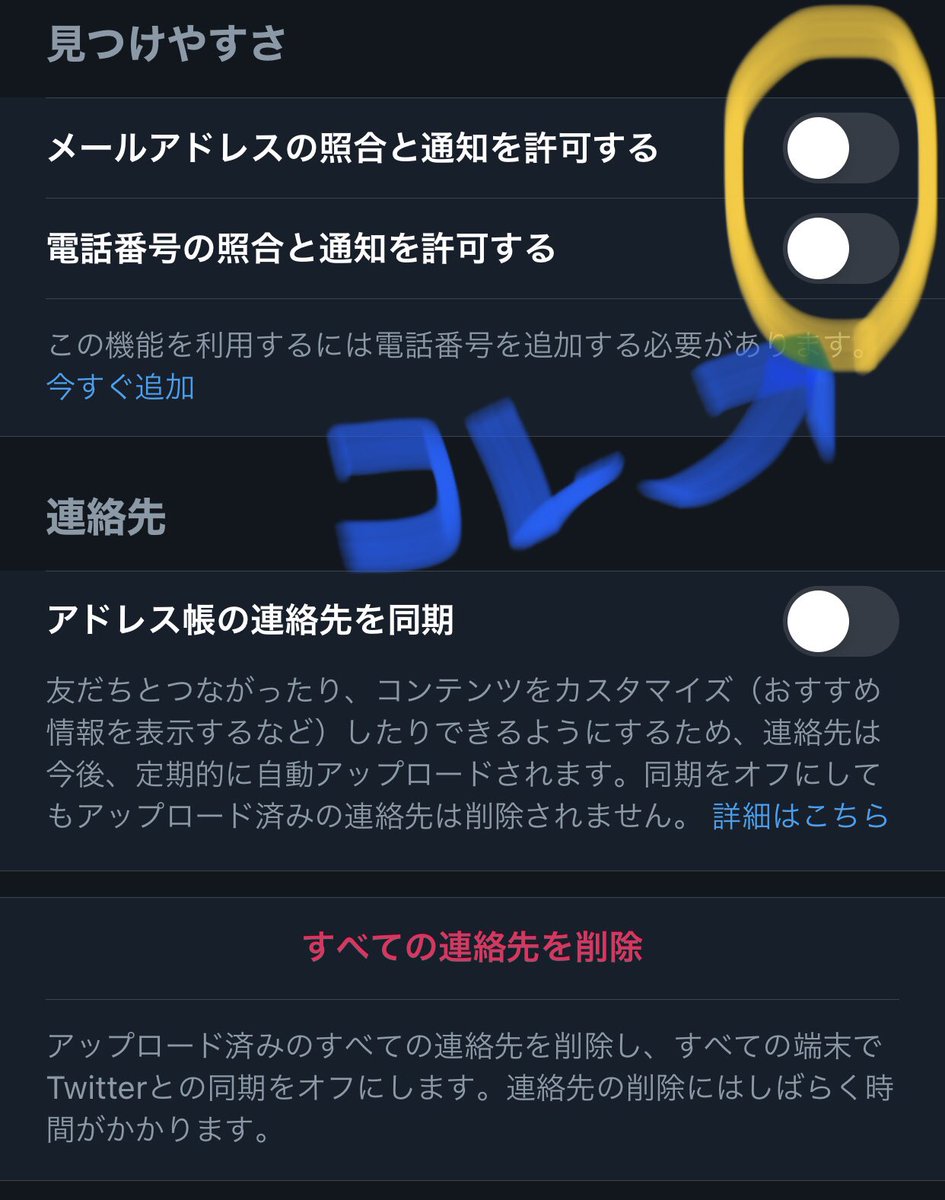Tap the email matching permission switch
Viewport: 945px width, 1200px height.
coord(843,147)
